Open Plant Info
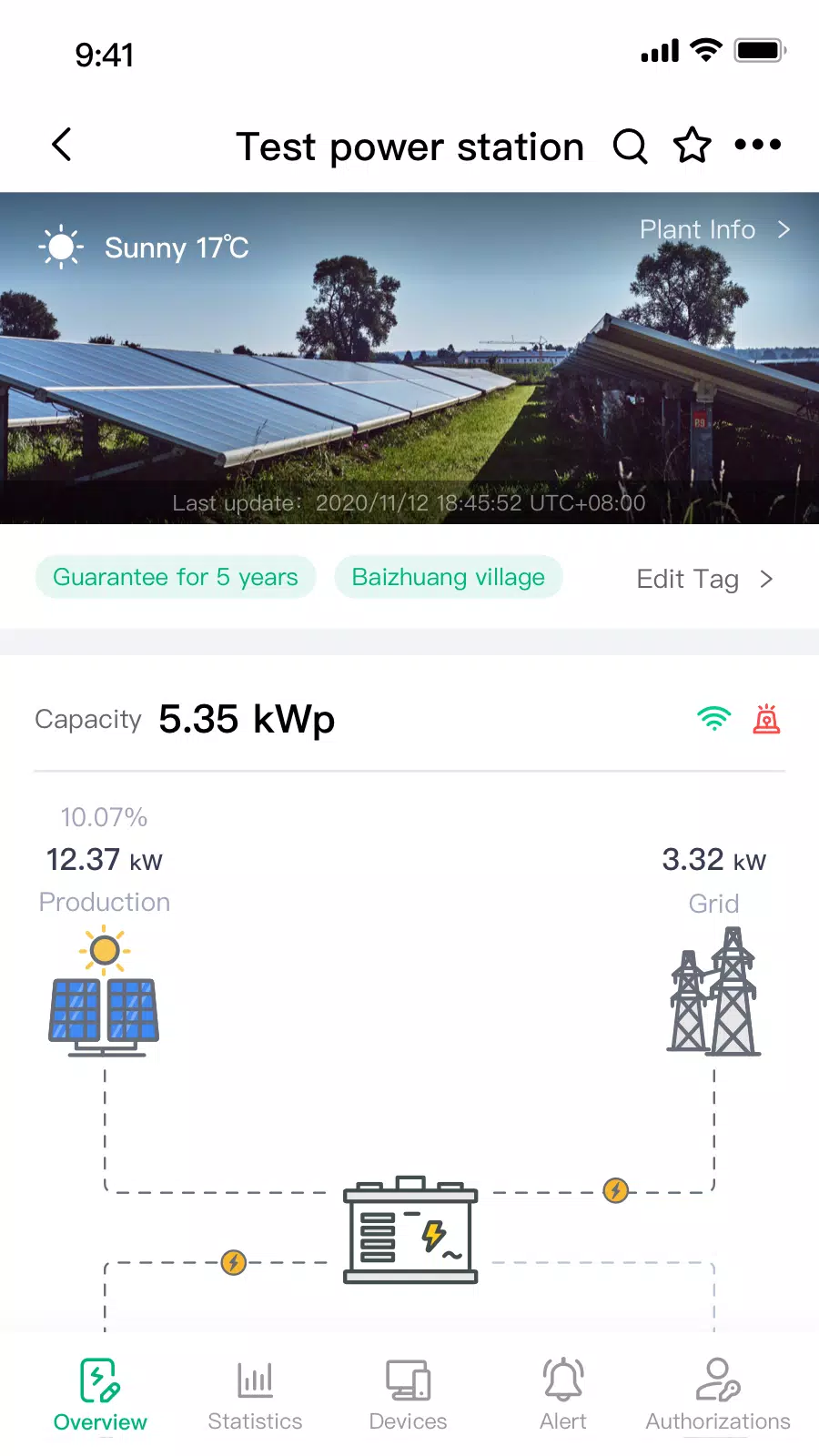This screenshot has height=1456, width=819. coord(715,229)
